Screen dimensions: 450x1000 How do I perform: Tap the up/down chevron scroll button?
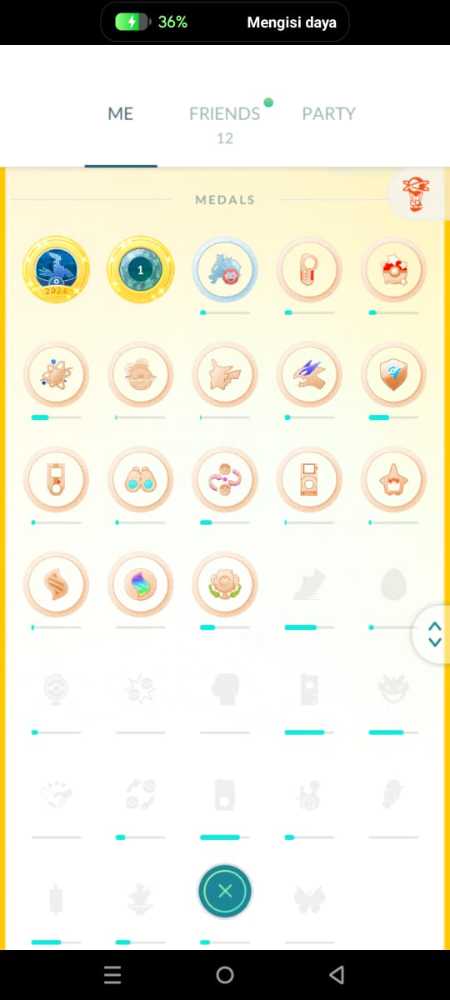pyautogui.click(x=435, y=635)
